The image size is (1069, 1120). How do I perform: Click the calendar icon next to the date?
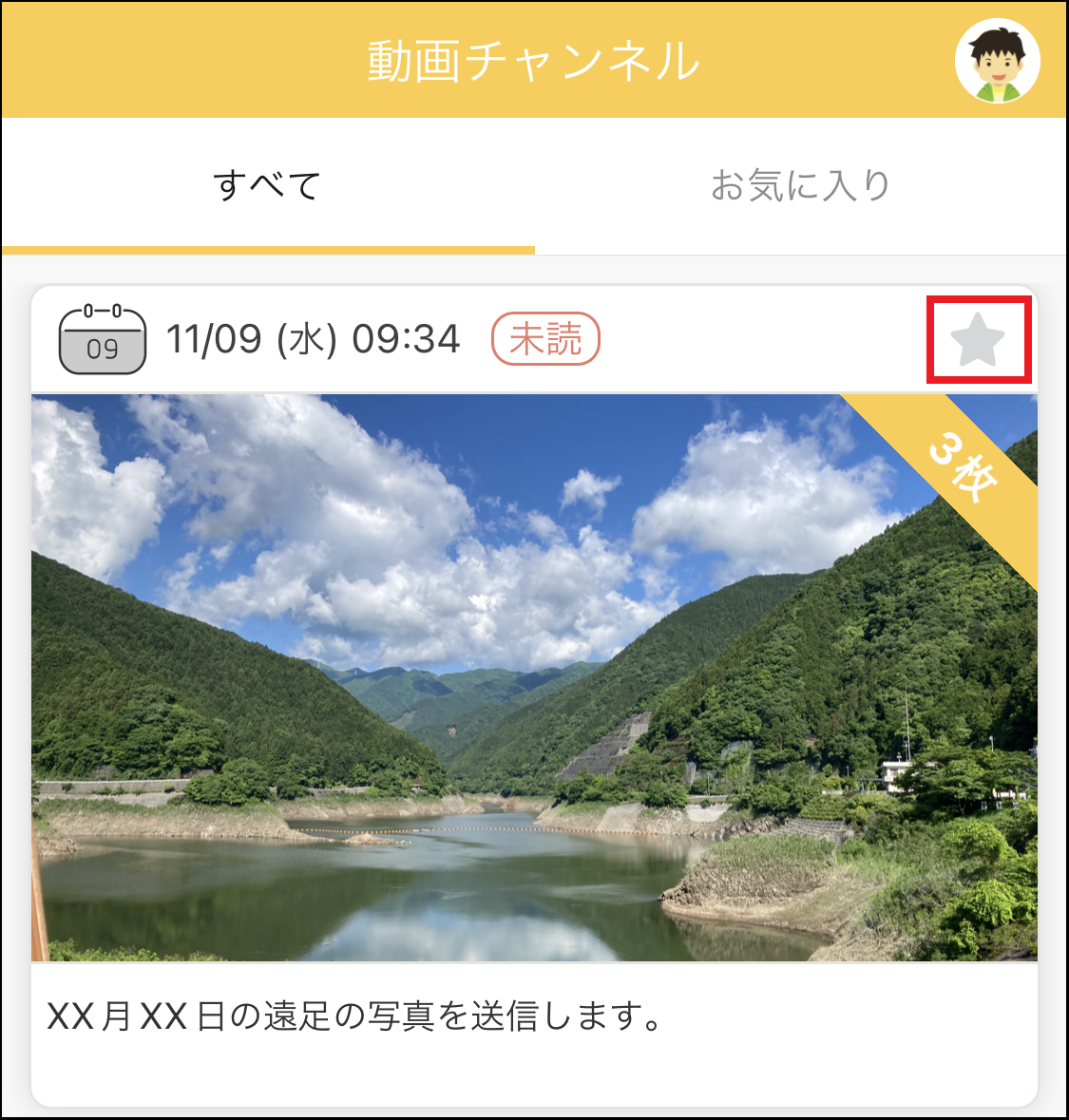[x=101, y=339]
